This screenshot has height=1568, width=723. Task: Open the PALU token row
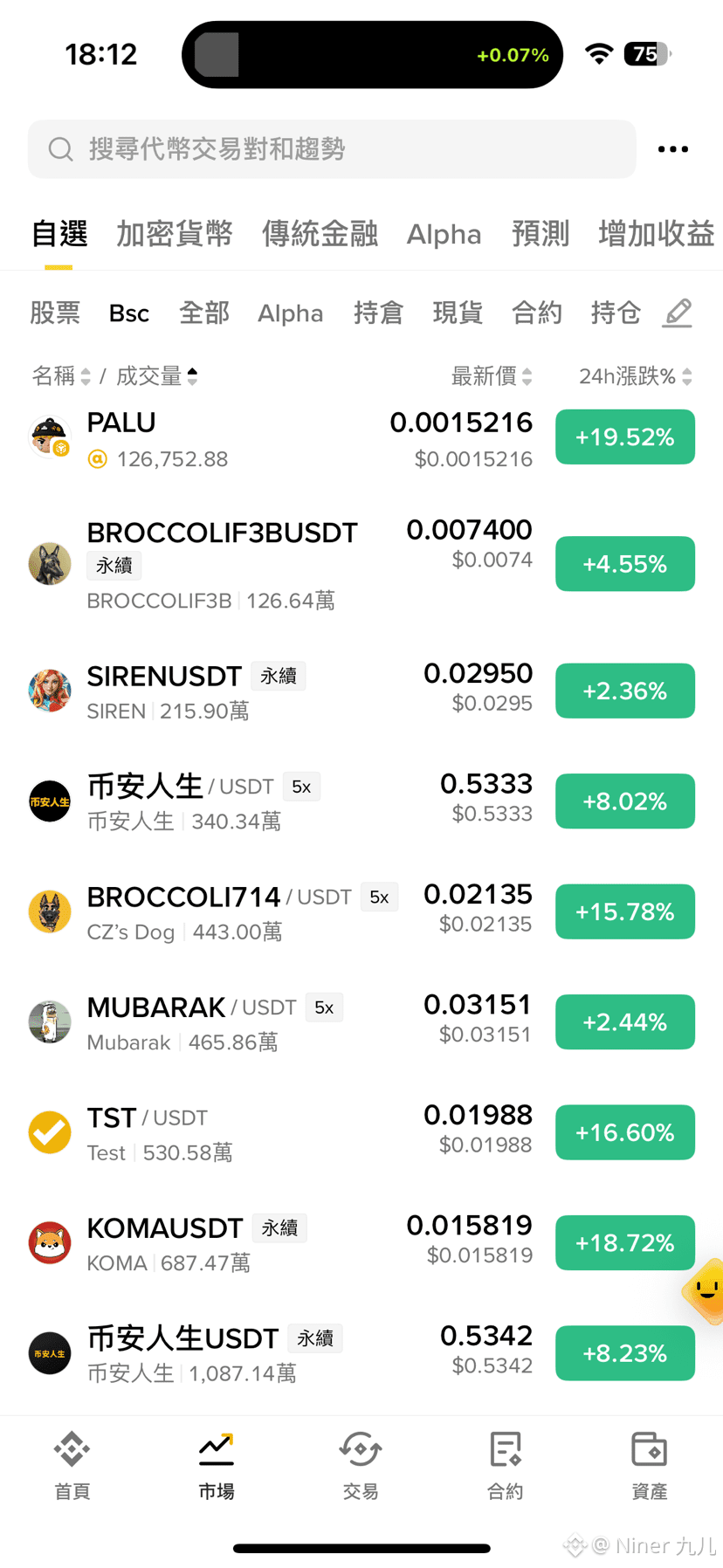point(361,438)
